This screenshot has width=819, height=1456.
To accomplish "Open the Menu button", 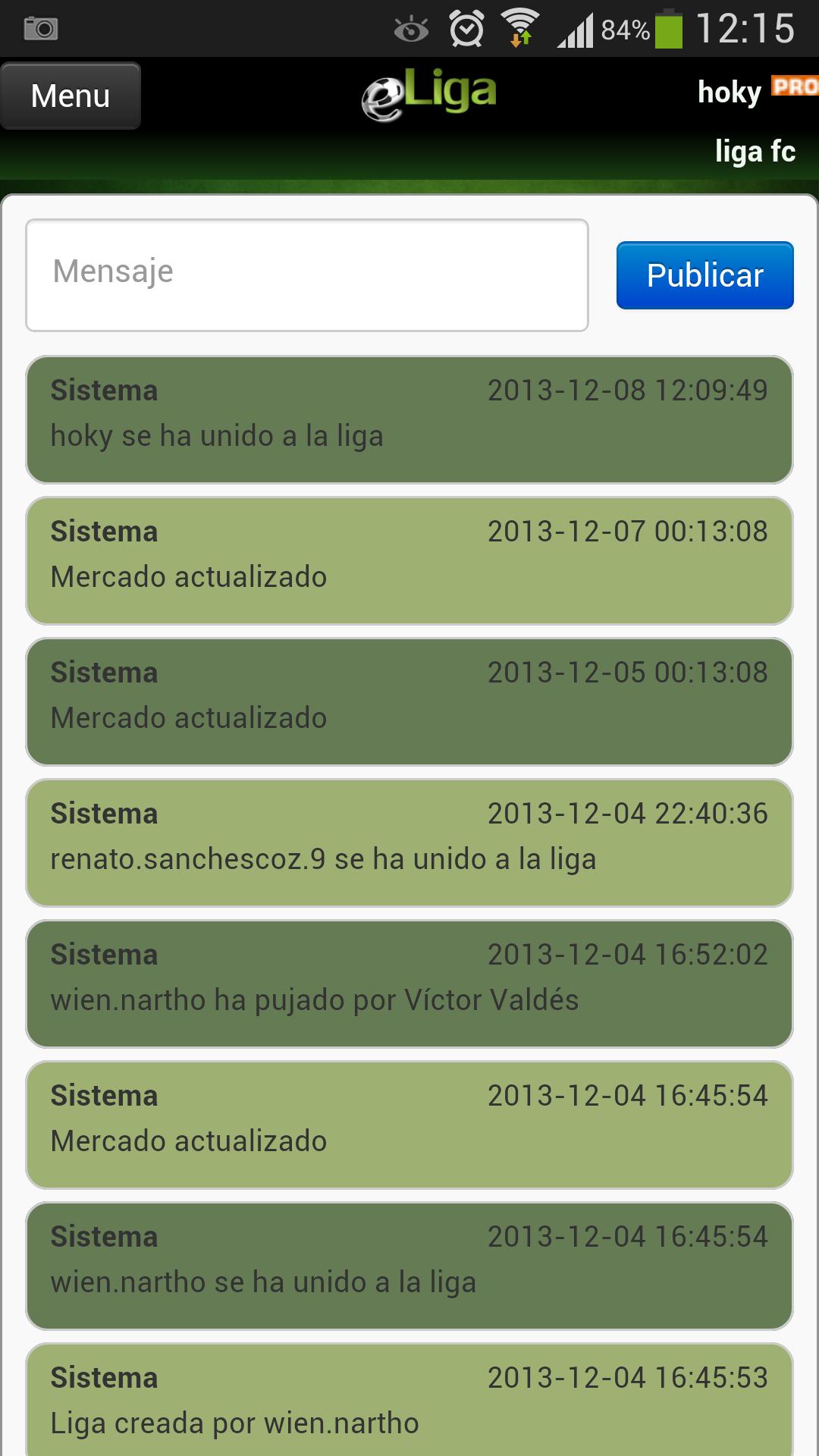I will click(x=71, y=96).
